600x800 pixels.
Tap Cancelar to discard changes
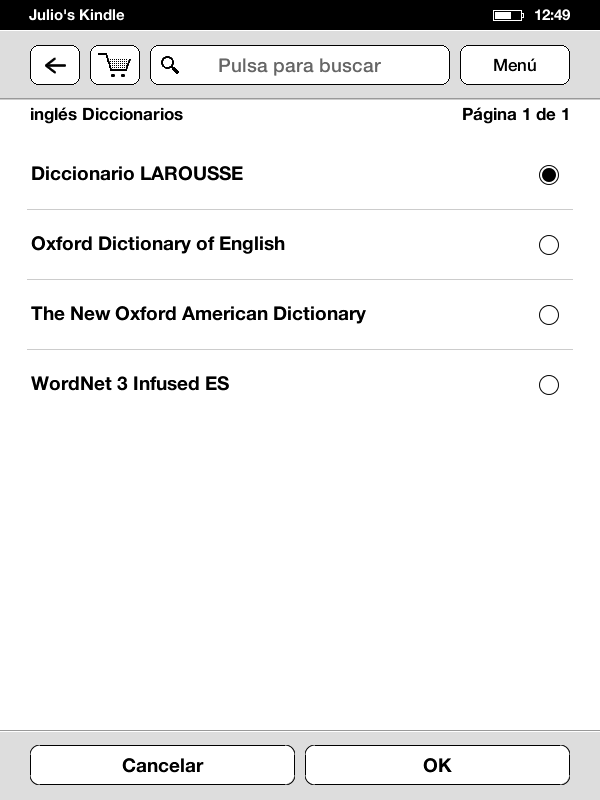(162, 765)
